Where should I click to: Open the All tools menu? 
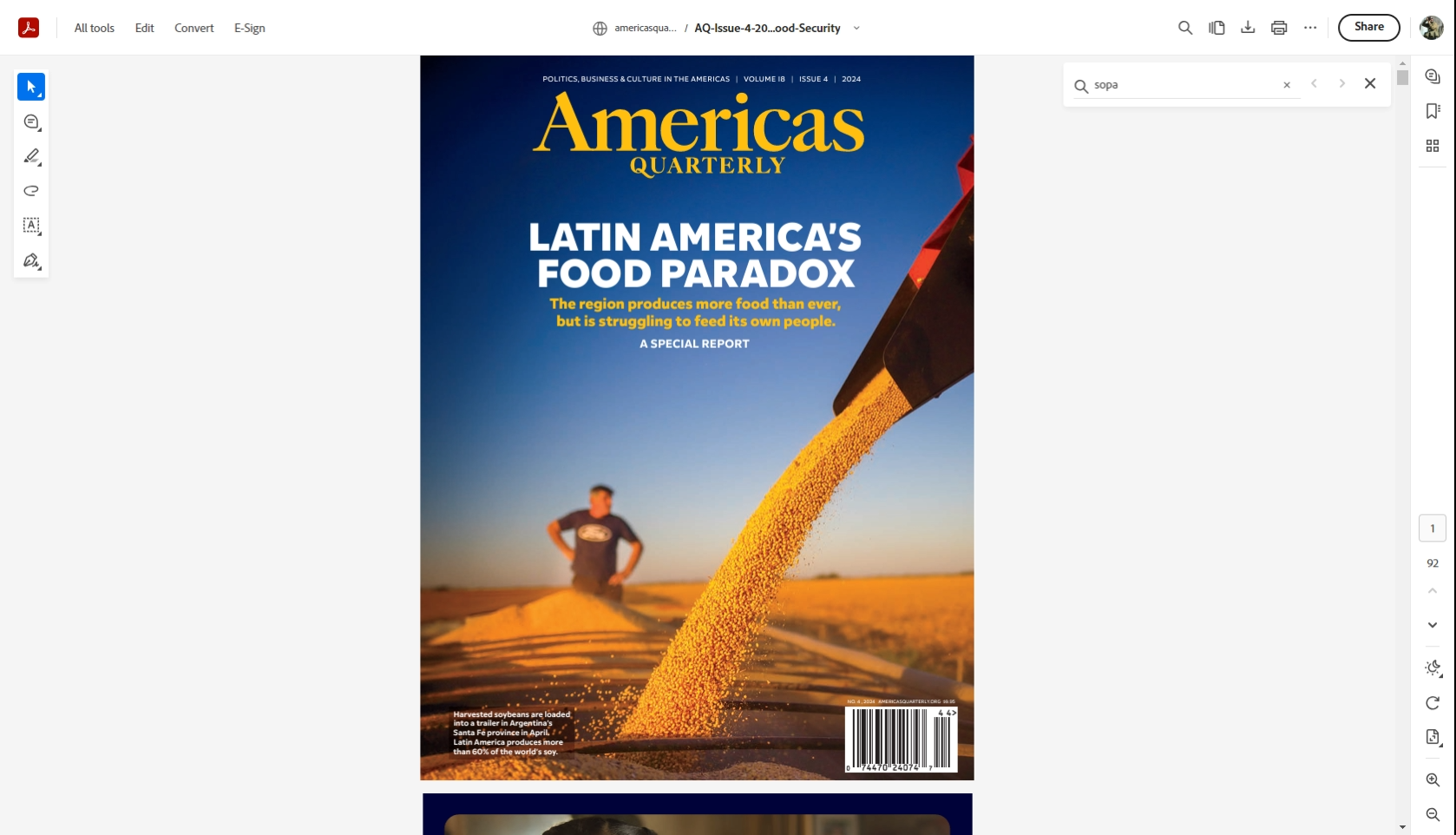tap(94, 28)
